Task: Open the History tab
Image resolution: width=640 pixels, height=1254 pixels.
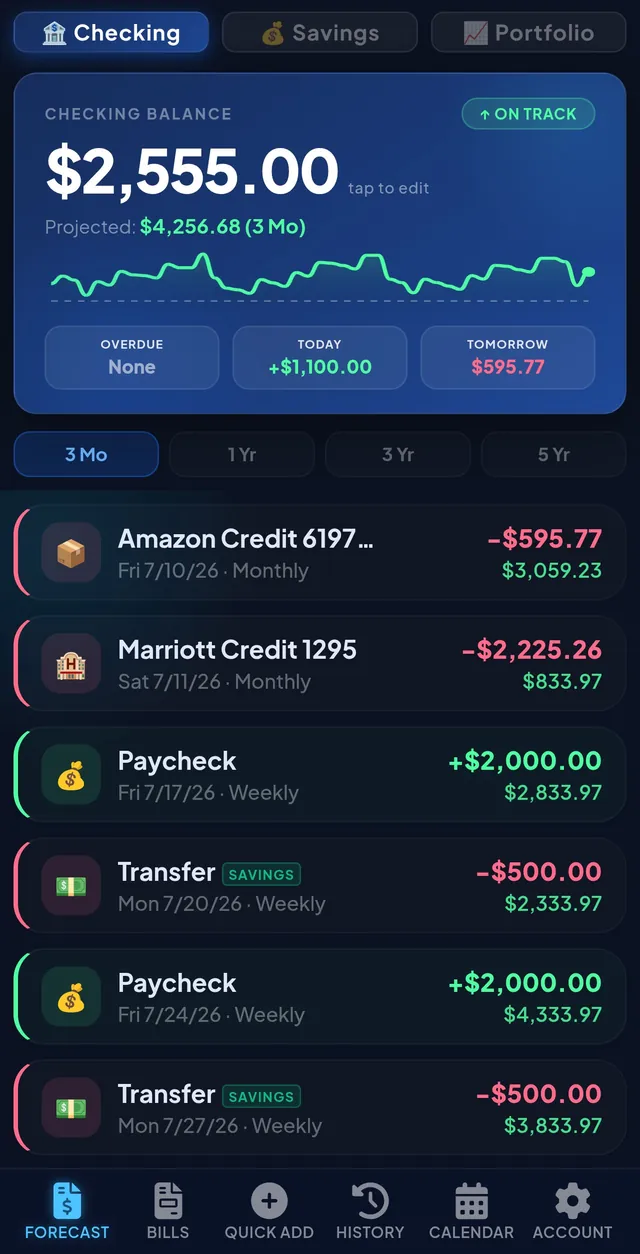Action: (x=370, y=1211)
